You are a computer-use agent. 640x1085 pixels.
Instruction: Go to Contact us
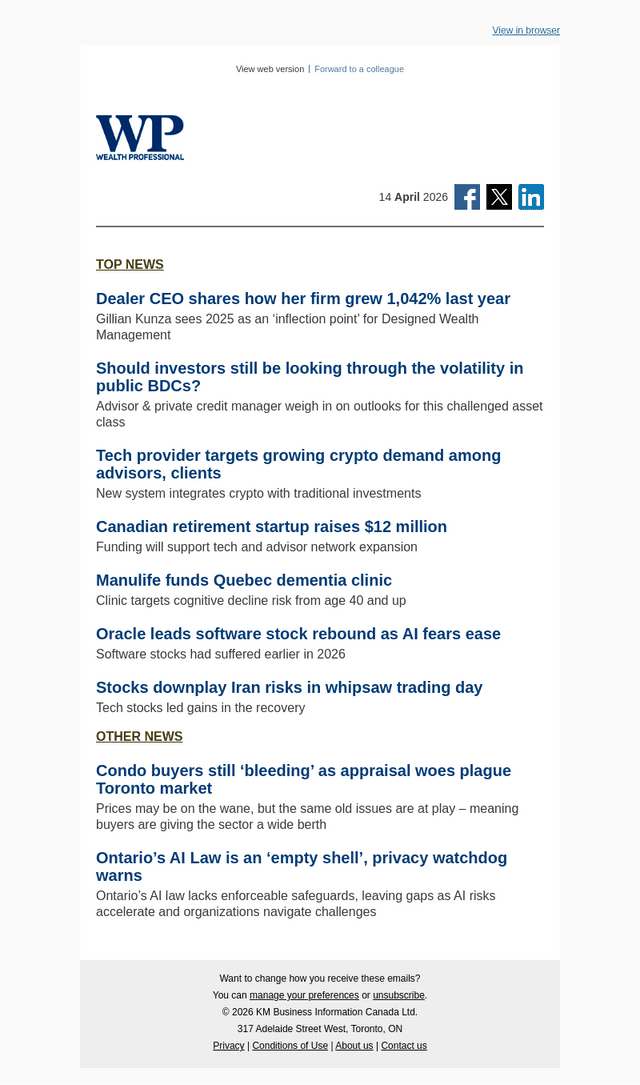(x=404, y=1046)
